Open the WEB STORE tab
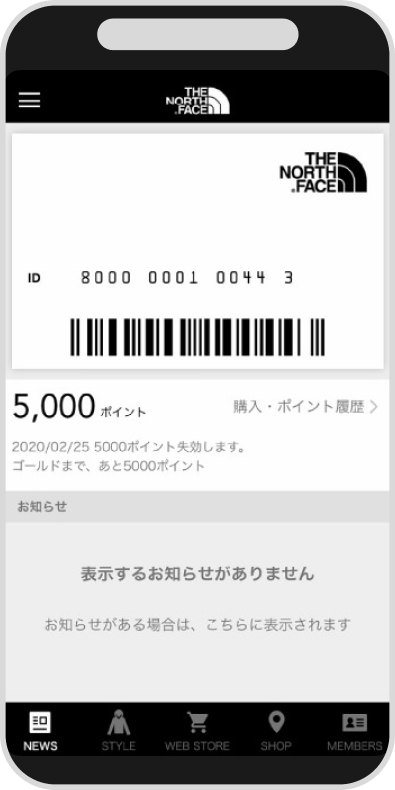 197,731
